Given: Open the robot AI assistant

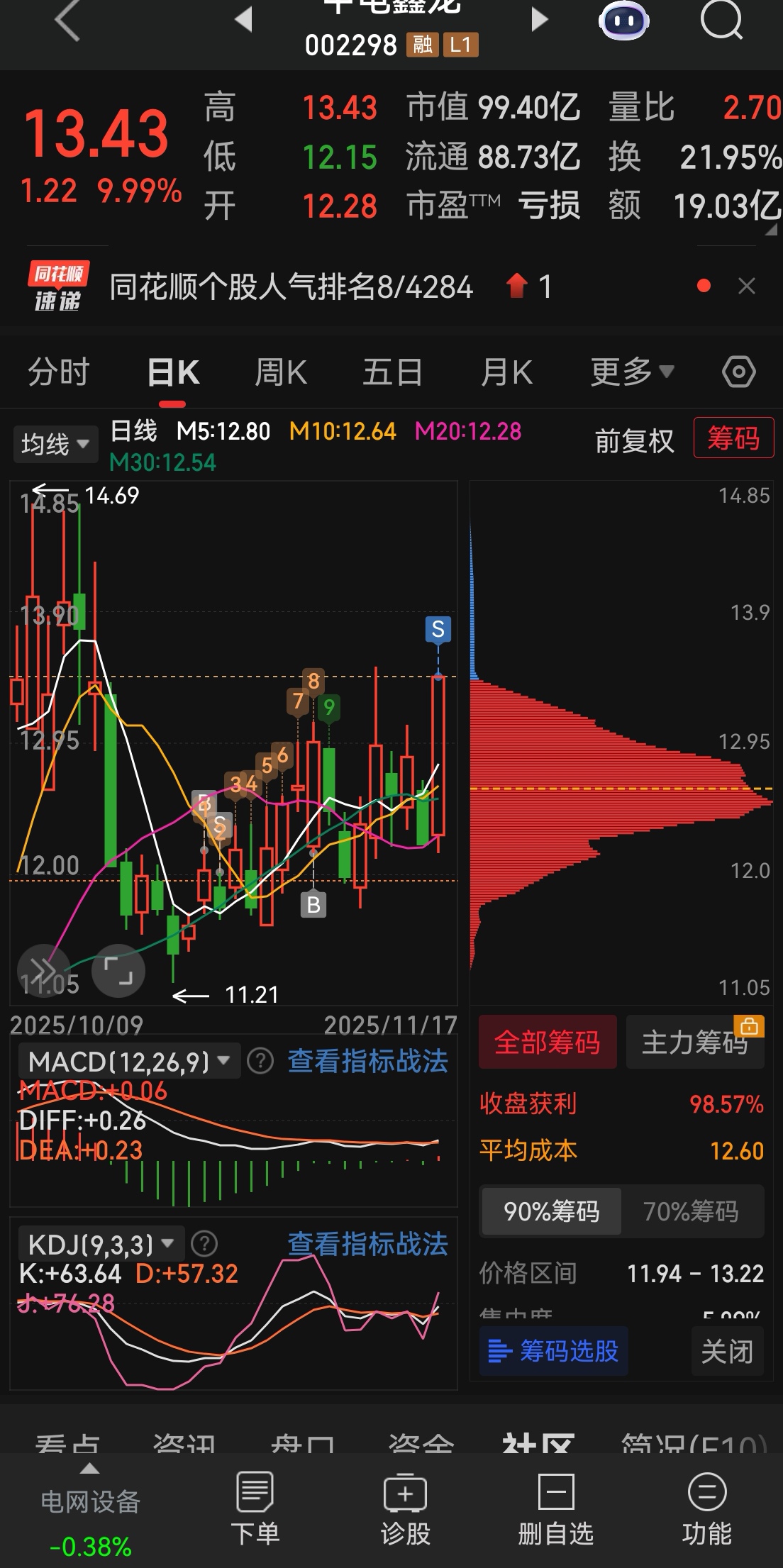Looking at the screenshot, I should click(623, 20).
